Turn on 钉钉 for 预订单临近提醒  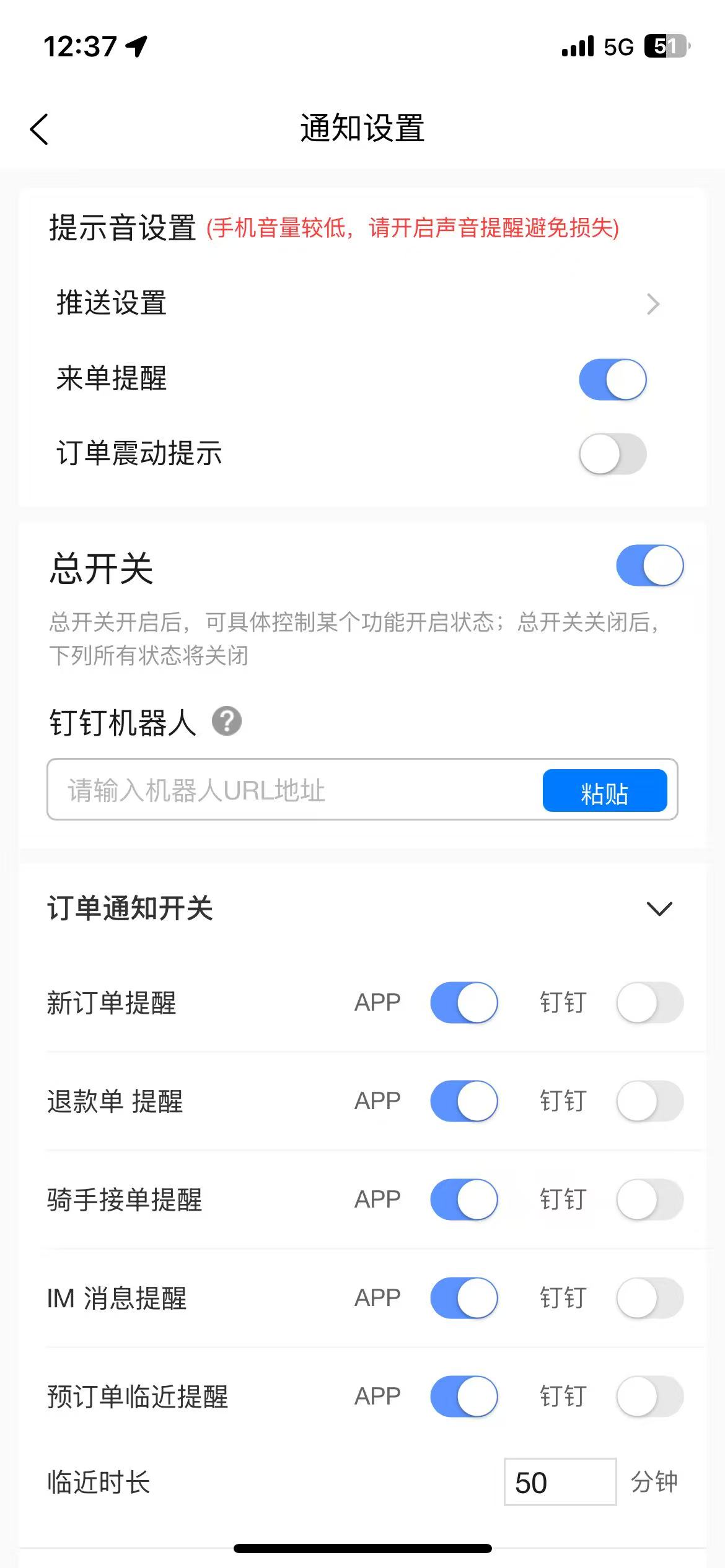[649, 1396]
